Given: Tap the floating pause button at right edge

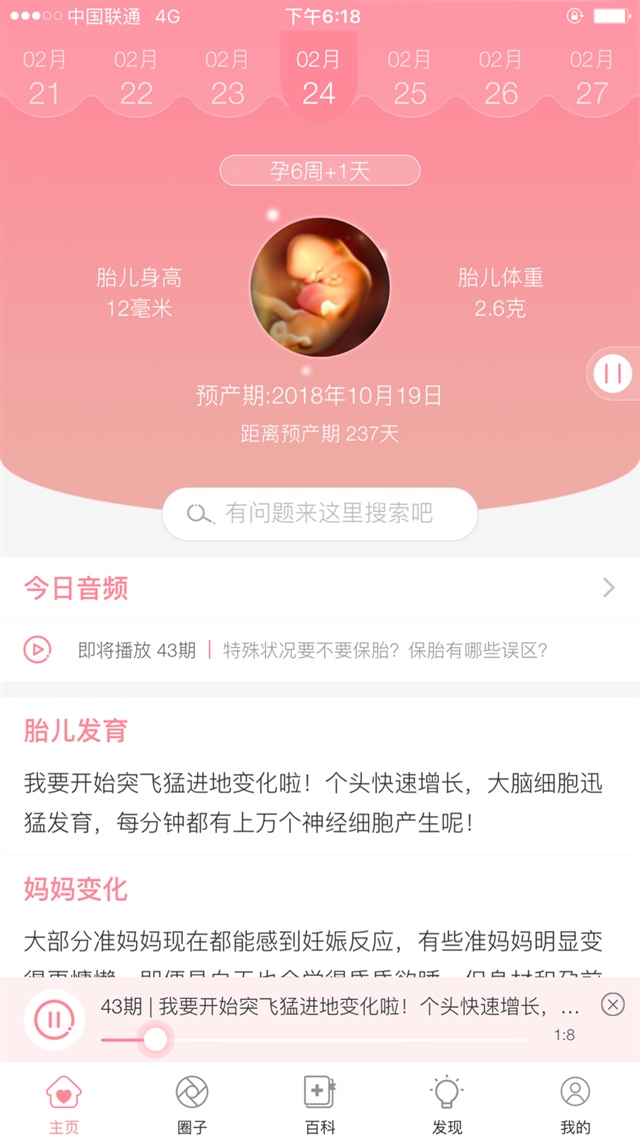Looking at the screenshot, I should (x=612, y=374).
